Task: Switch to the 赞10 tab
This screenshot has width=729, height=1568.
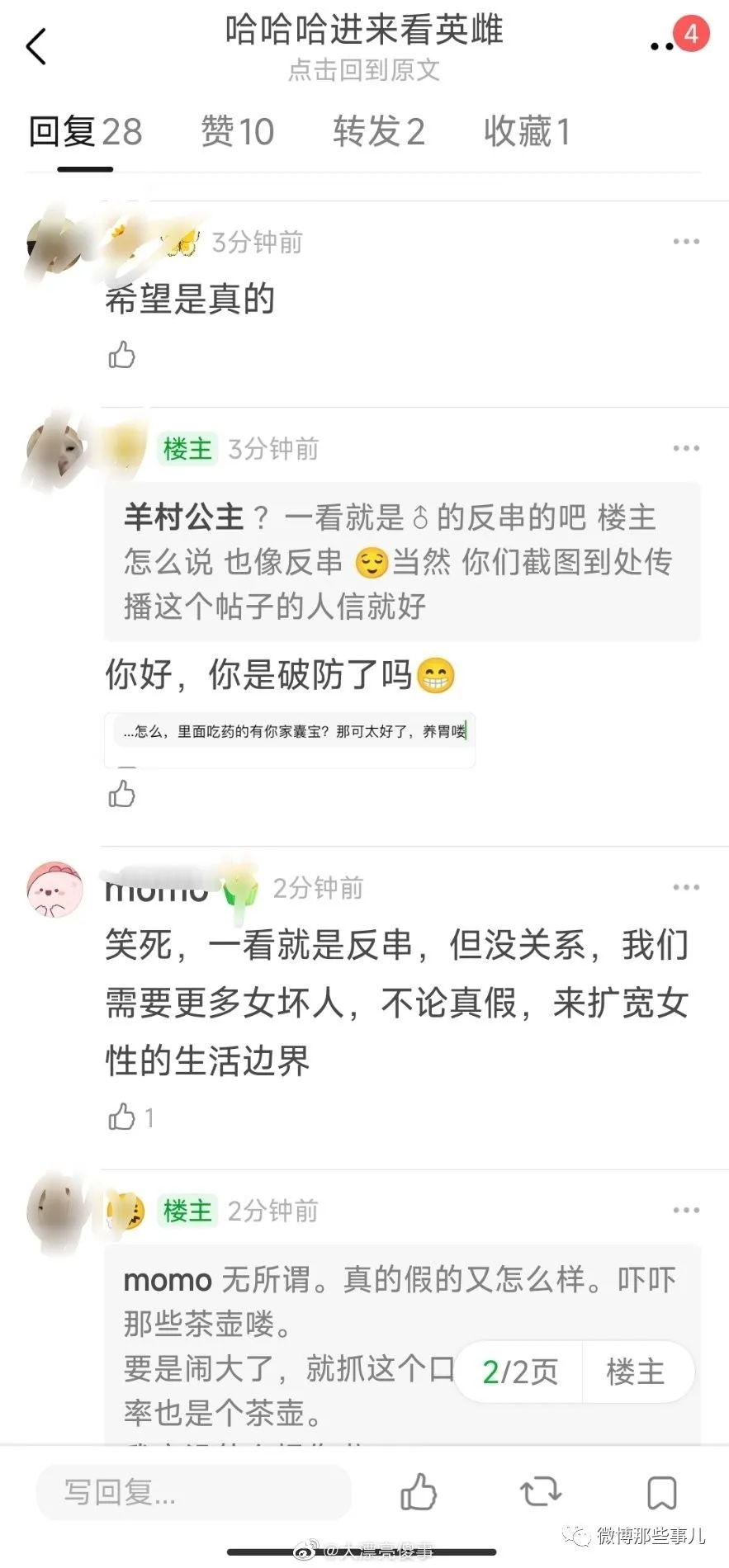Action: click(x=238, y=132)
